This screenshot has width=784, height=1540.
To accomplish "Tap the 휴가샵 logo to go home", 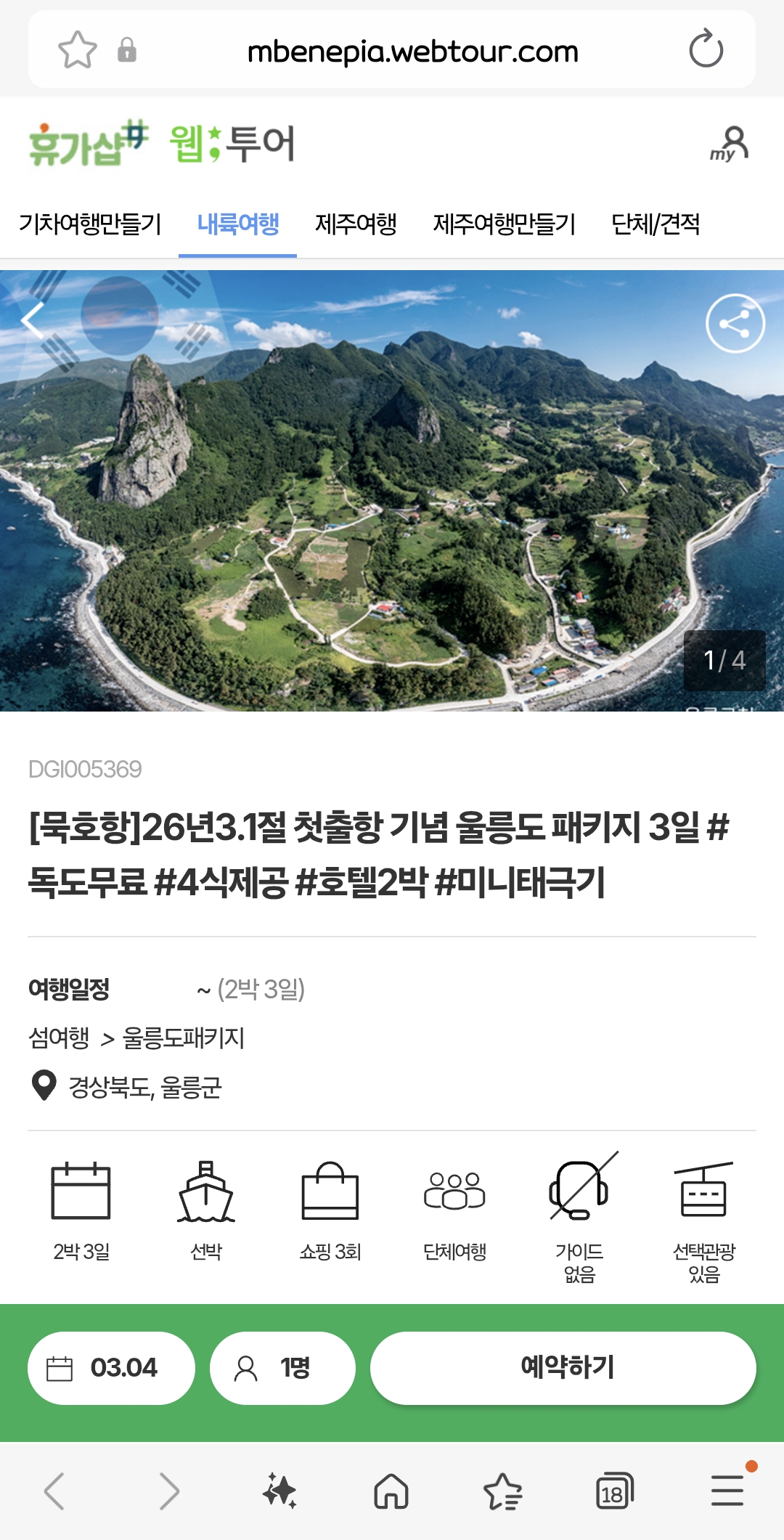I will coord(89,143).
